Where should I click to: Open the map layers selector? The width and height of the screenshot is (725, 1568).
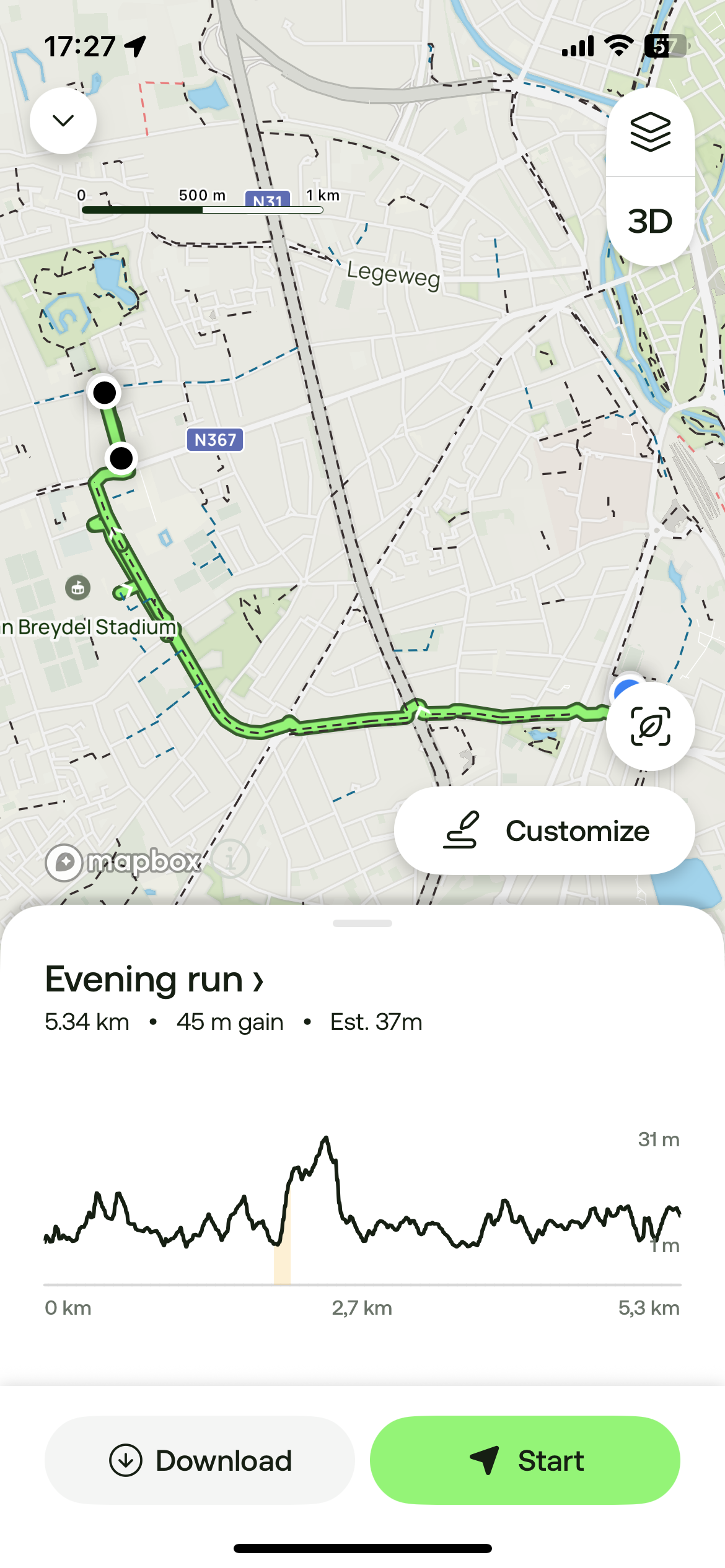[x=650, y=133]
